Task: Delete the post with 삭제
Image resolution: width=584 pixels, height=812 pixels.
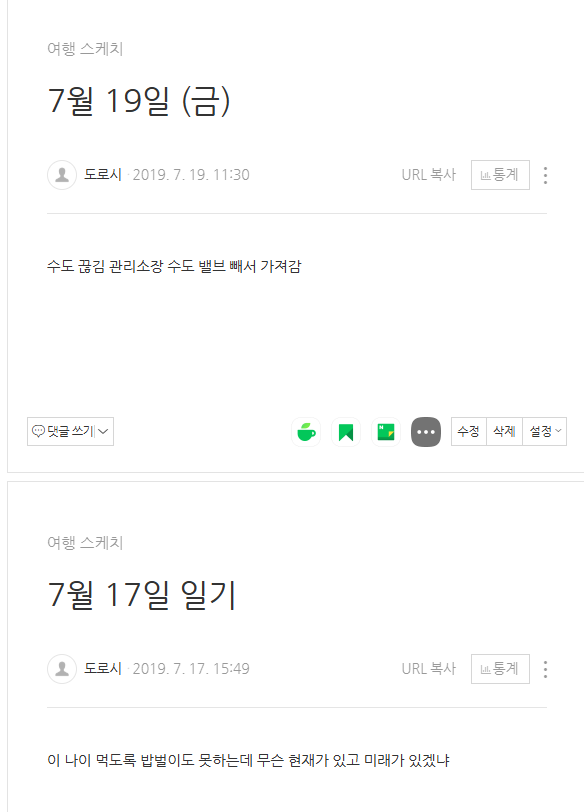Action: (x=504, y=431)
